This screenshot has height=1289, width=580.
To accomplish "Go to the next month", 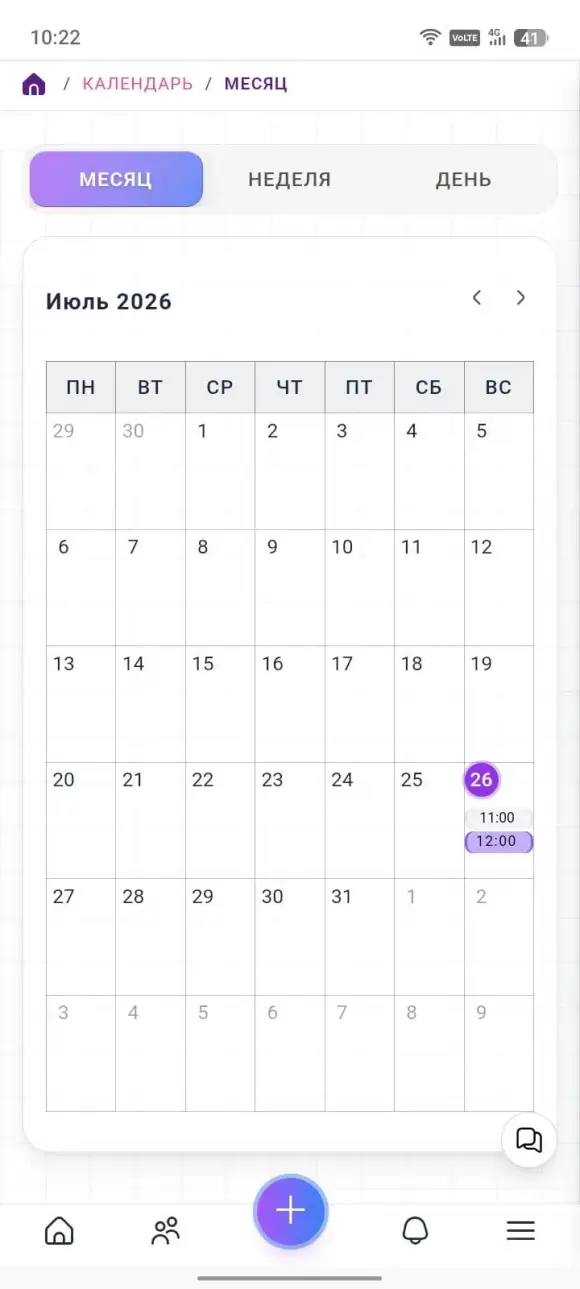I will point(520,298).
